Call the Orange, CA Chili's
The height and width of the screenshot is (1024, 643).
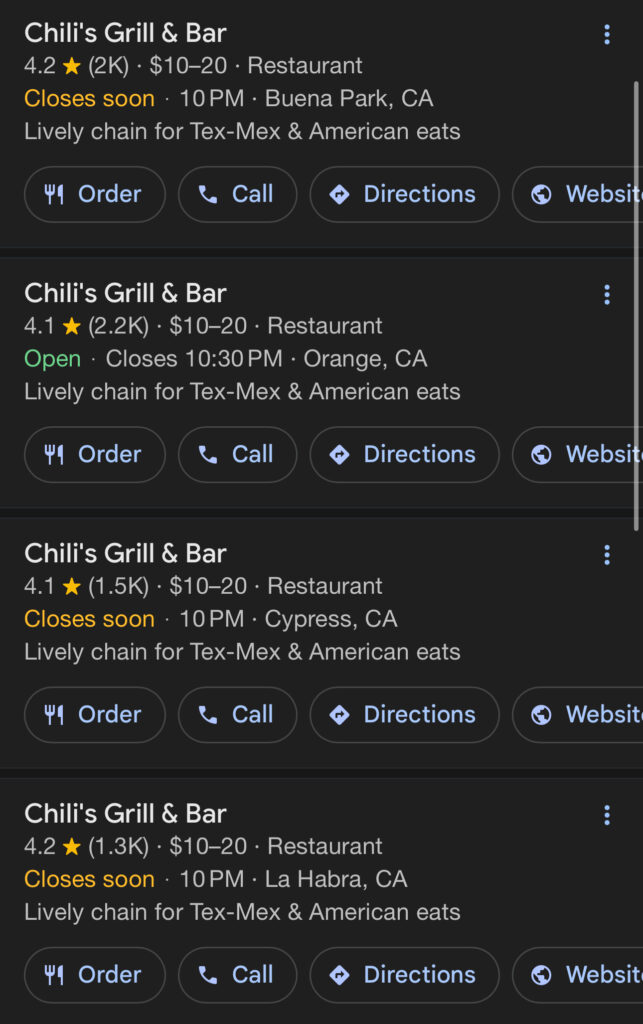(x=237, y=454)
